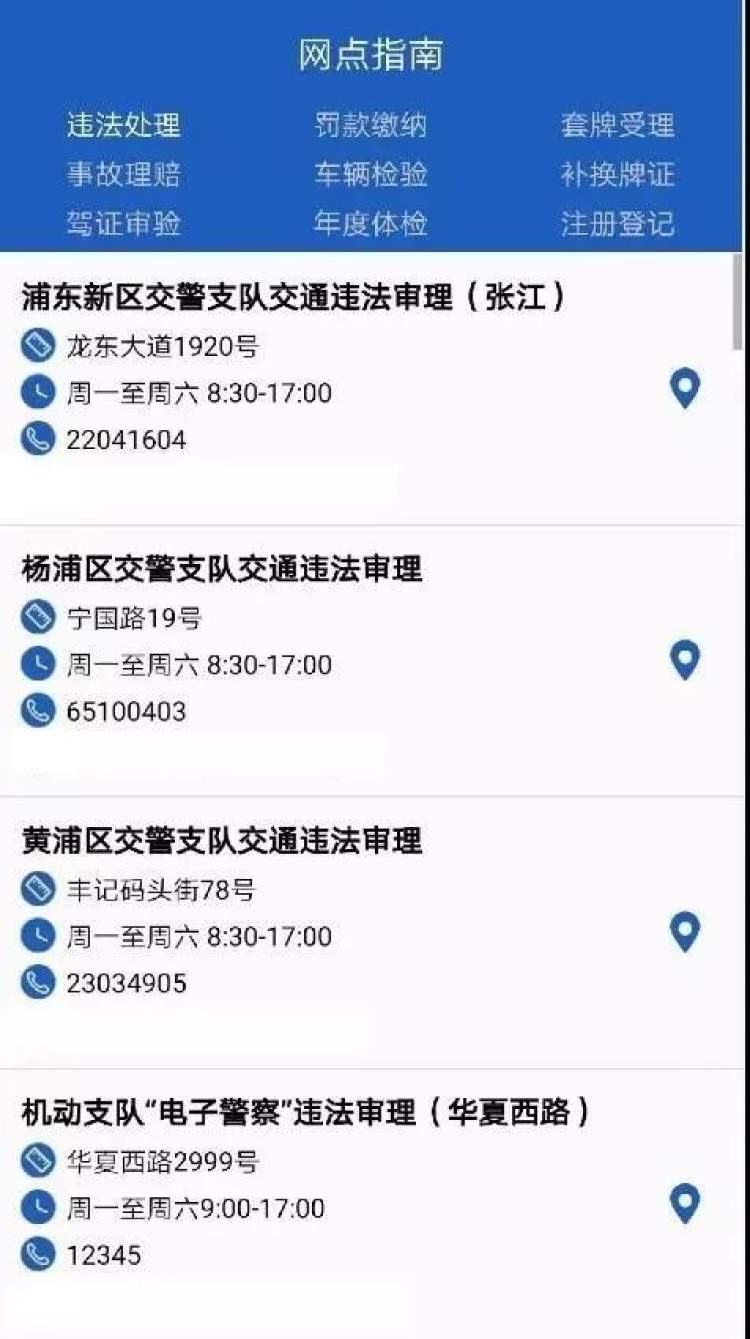Select the 违法处理 category
The height and width of the screenshot is (1339, 750).
point(124,125)
